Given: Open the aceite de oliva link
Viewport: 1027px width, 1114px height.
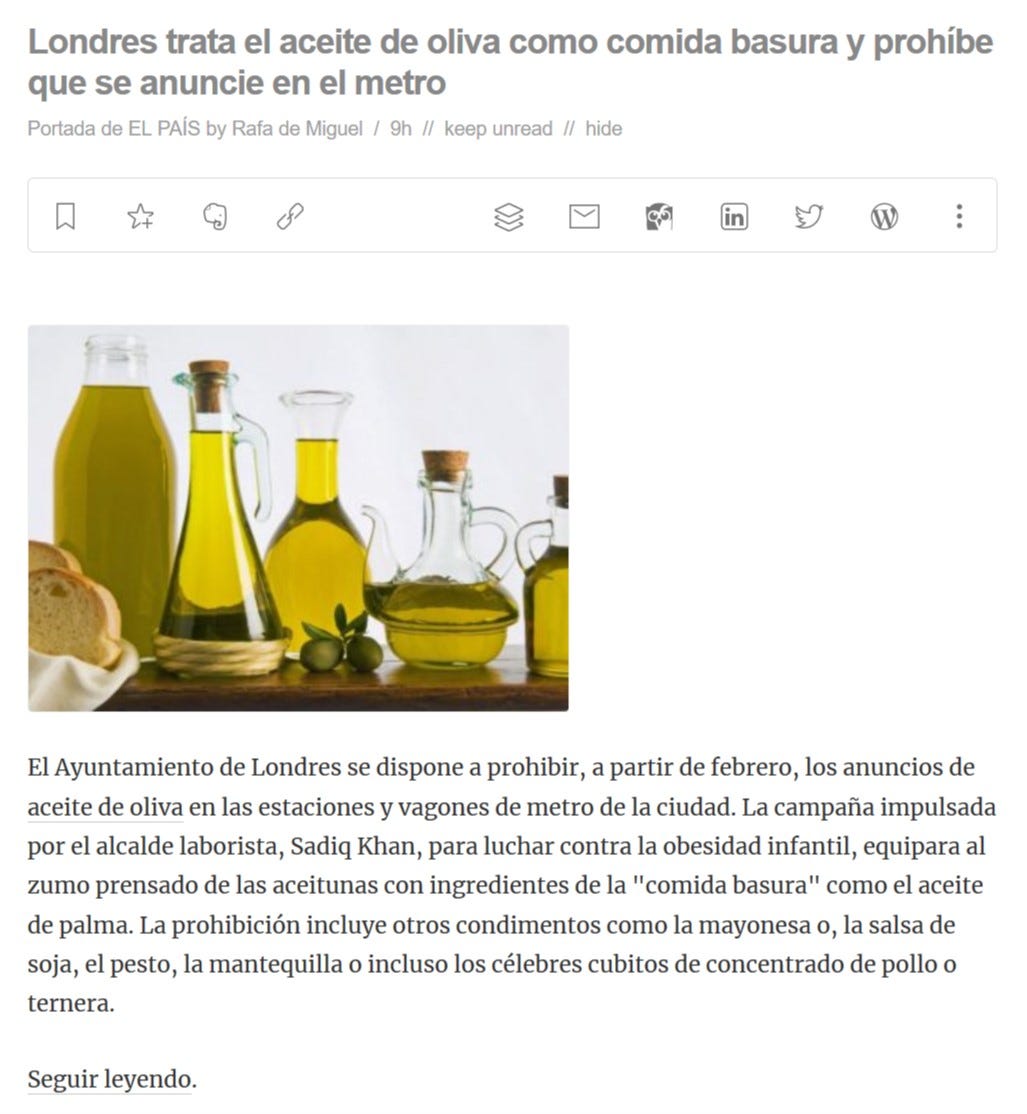Looking at the screenshot, I should pyautogui.click(x=105, y=808).
